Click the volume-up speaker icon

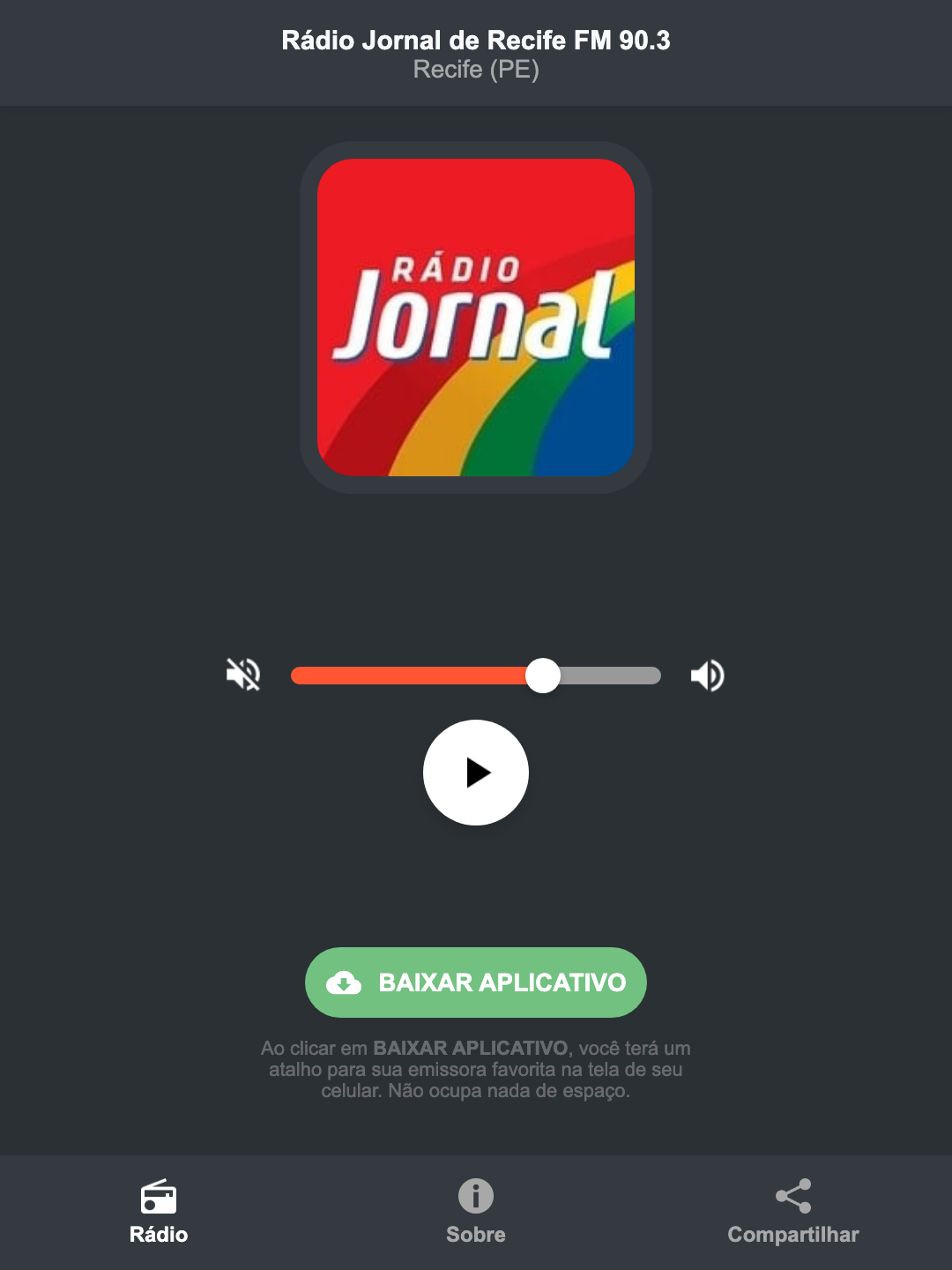click(x=707, y=675)
